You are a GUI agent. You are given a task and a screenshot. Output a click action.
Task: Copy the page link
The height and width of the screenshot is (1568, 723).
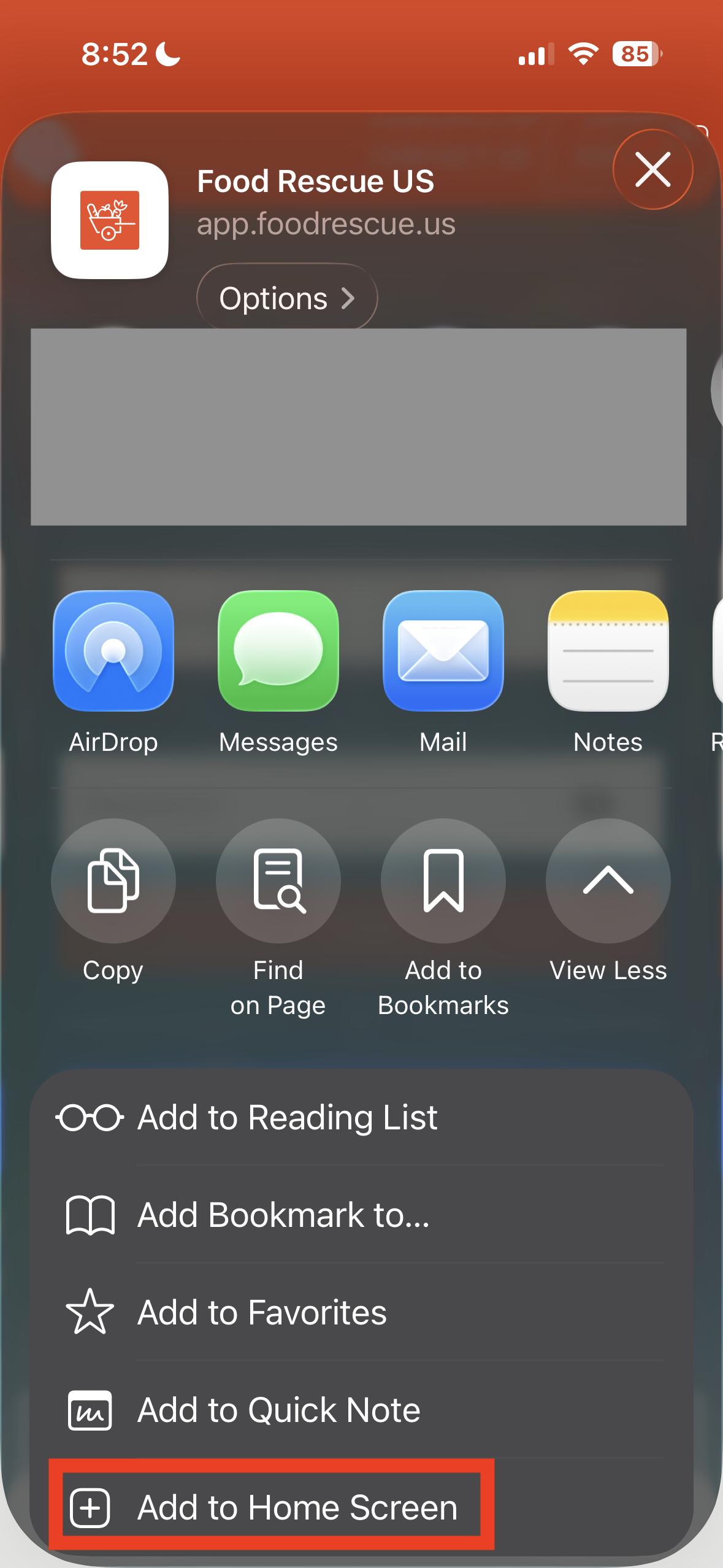point(113,902)
